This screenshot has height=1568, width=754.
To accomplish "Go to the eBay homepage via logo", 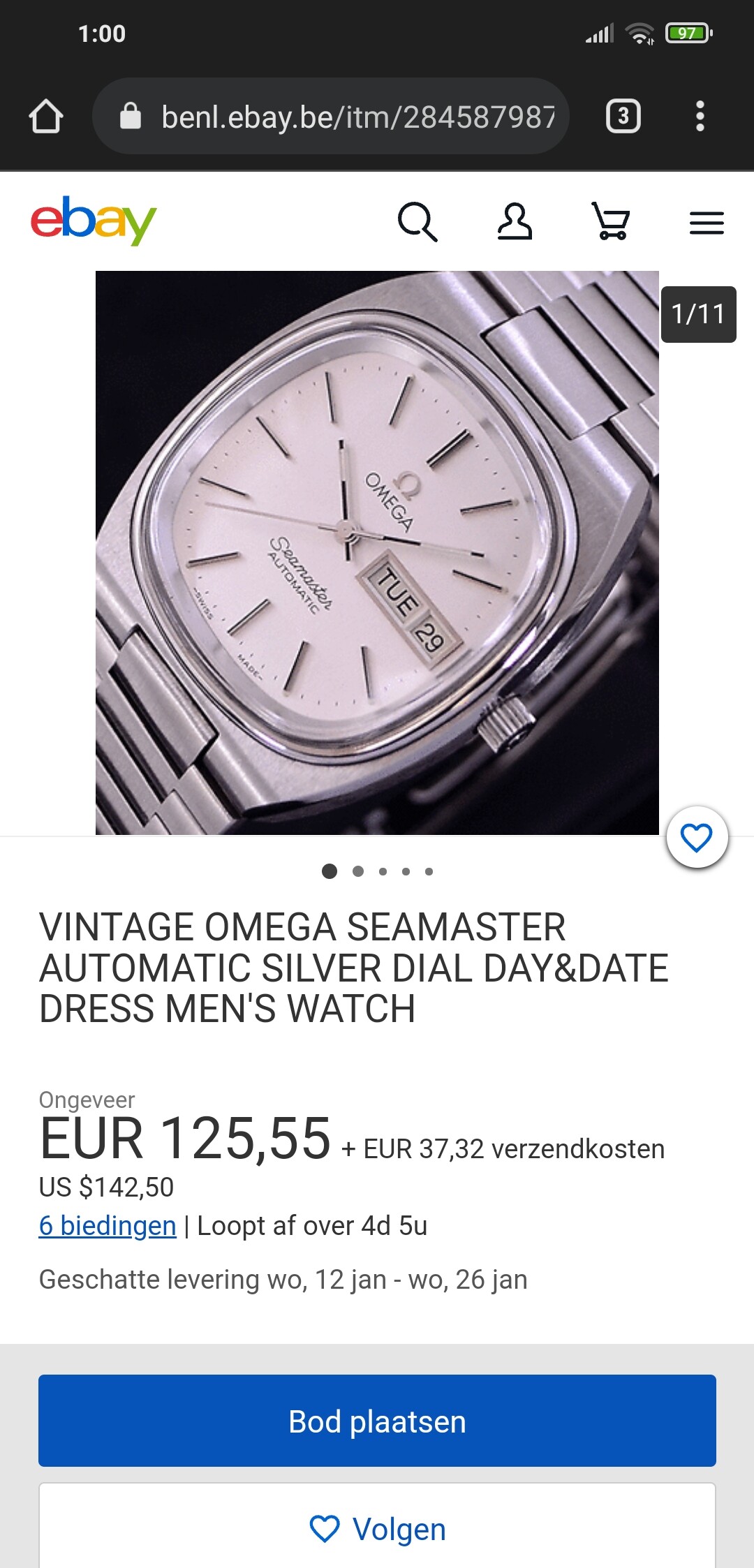I will (x=94, y=221).
